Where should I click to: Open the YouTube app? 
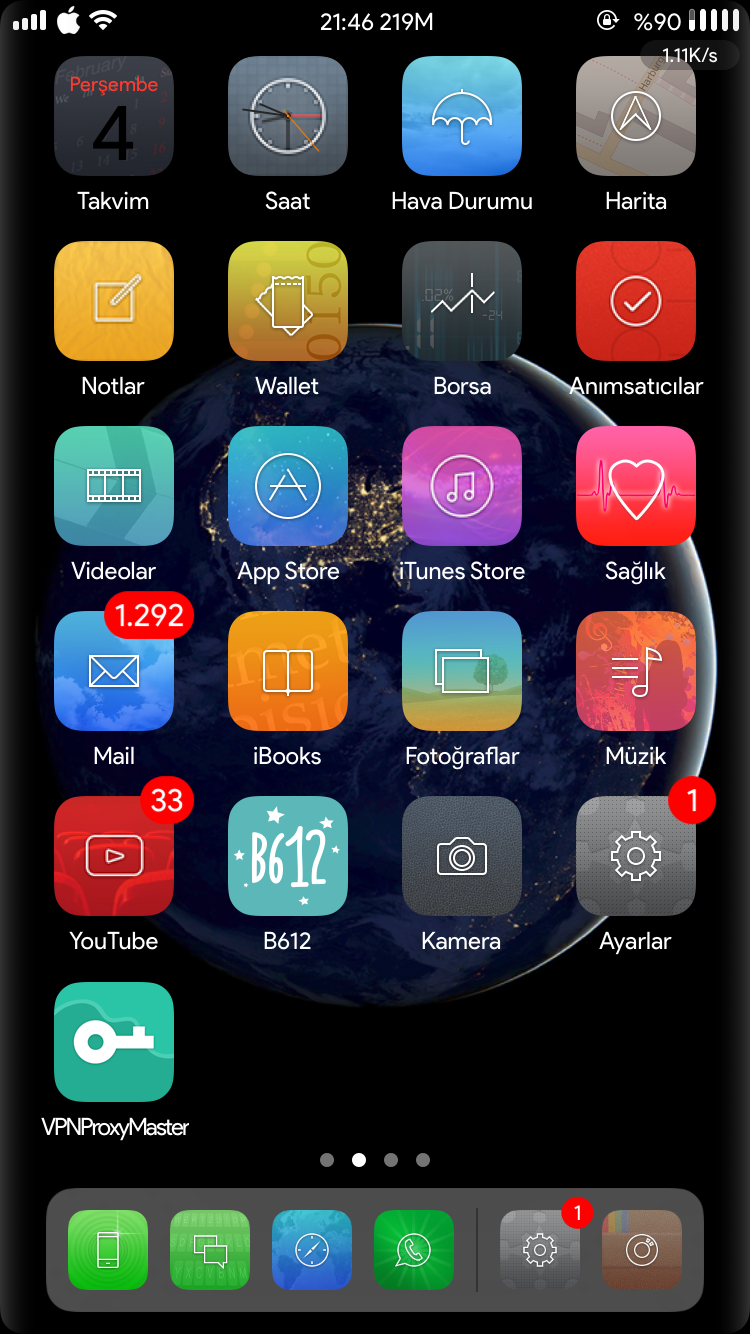click(114, 856)
